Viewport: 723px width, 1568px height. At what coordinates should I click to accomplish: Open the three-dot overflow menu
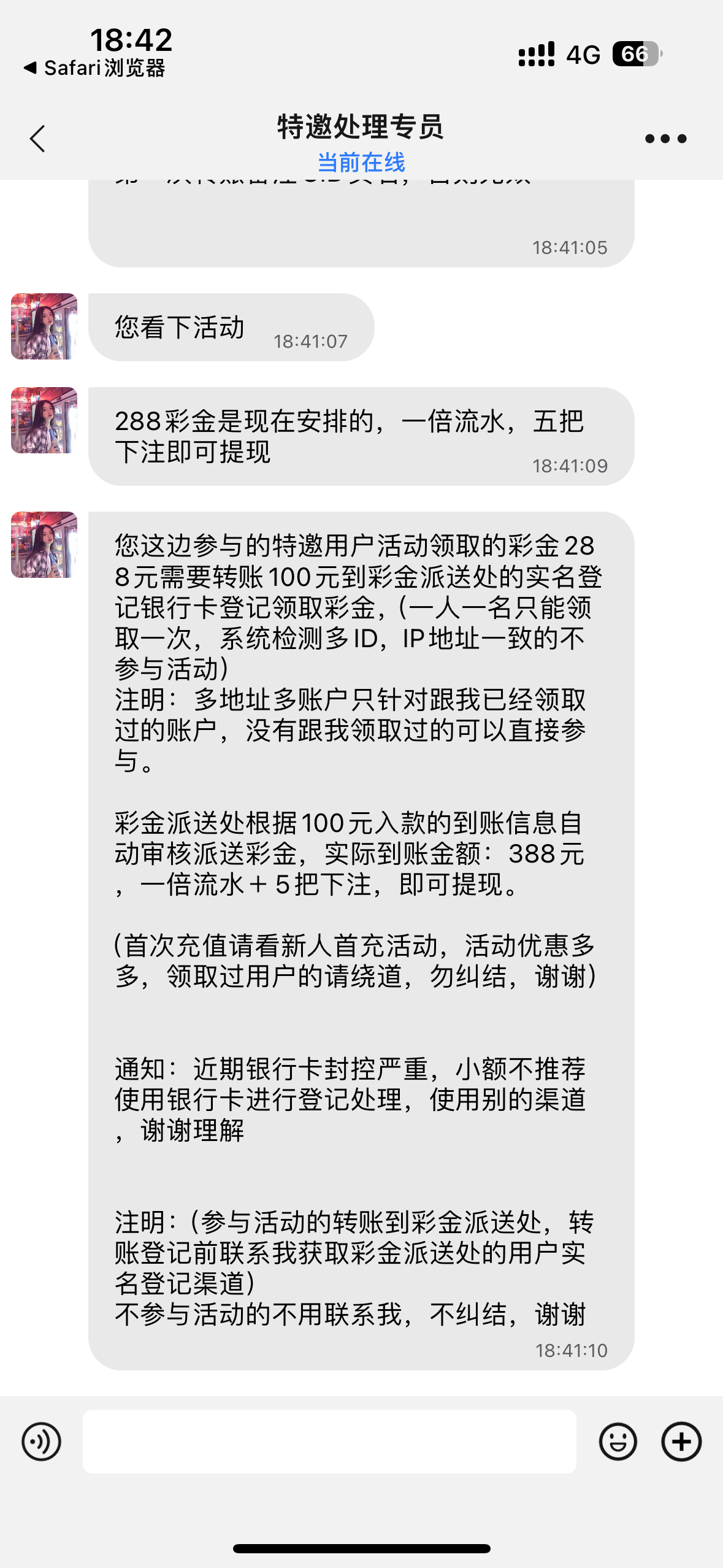click(665, 139)
